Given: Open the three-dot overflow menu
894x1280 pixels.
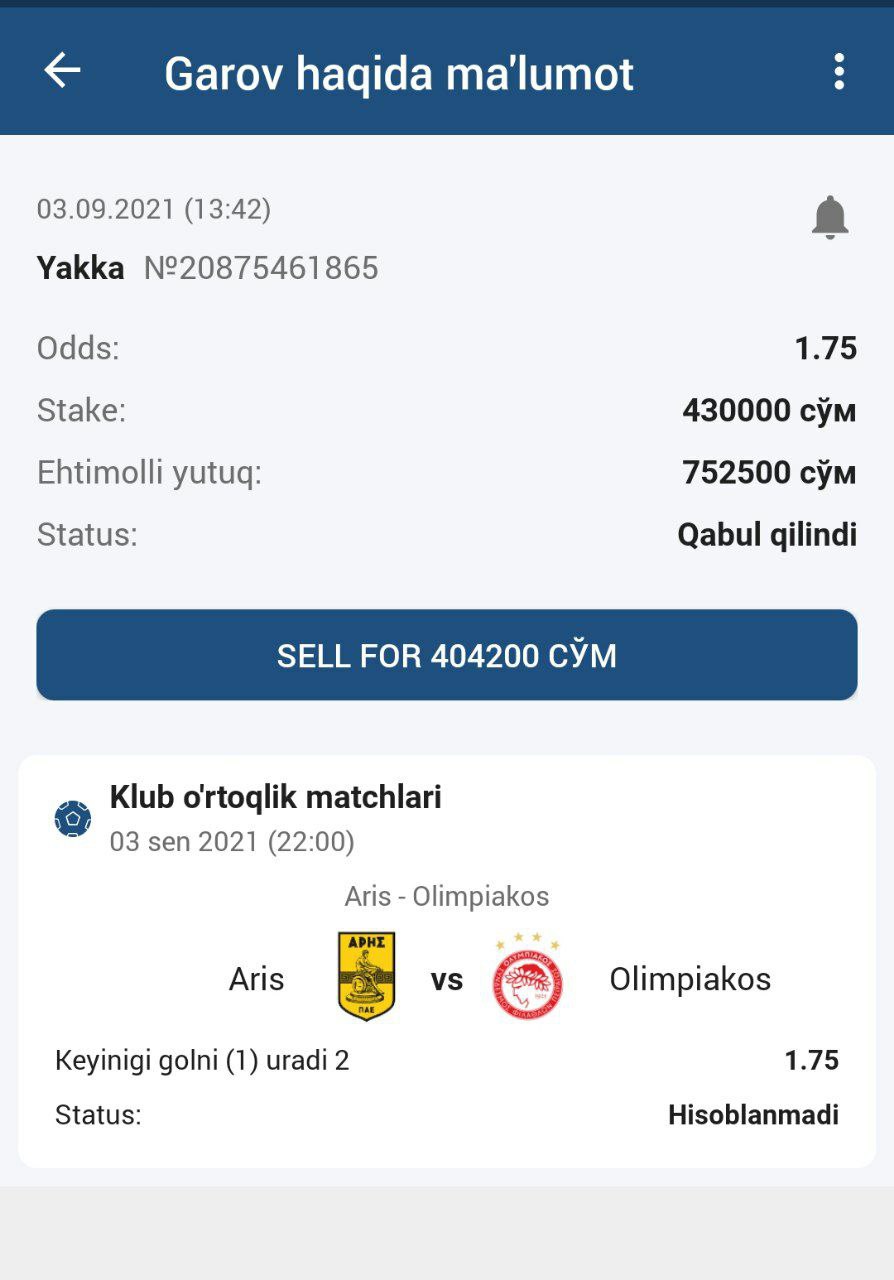Looking at the screenshot, I should 838,72.
